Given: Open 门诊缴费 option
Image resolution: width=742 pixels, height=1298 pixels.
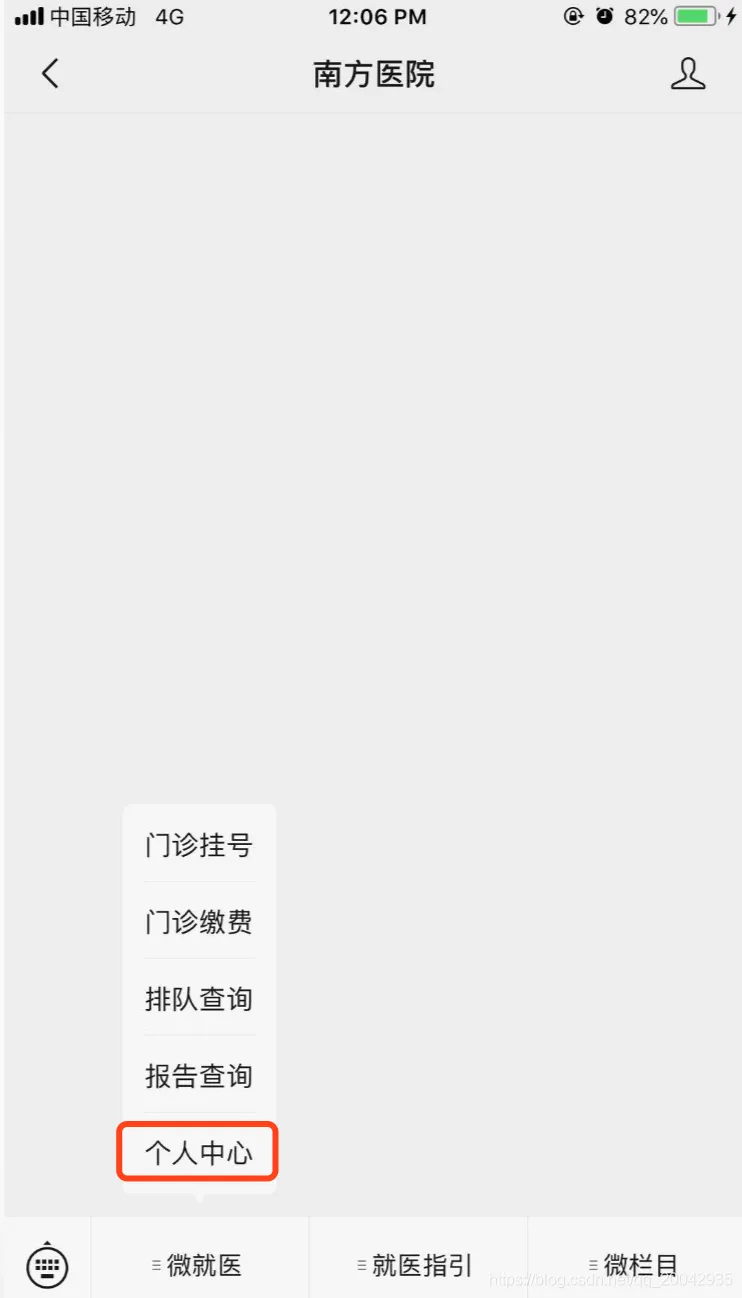Looking at the screenshot, I should [x=199, y=922].
